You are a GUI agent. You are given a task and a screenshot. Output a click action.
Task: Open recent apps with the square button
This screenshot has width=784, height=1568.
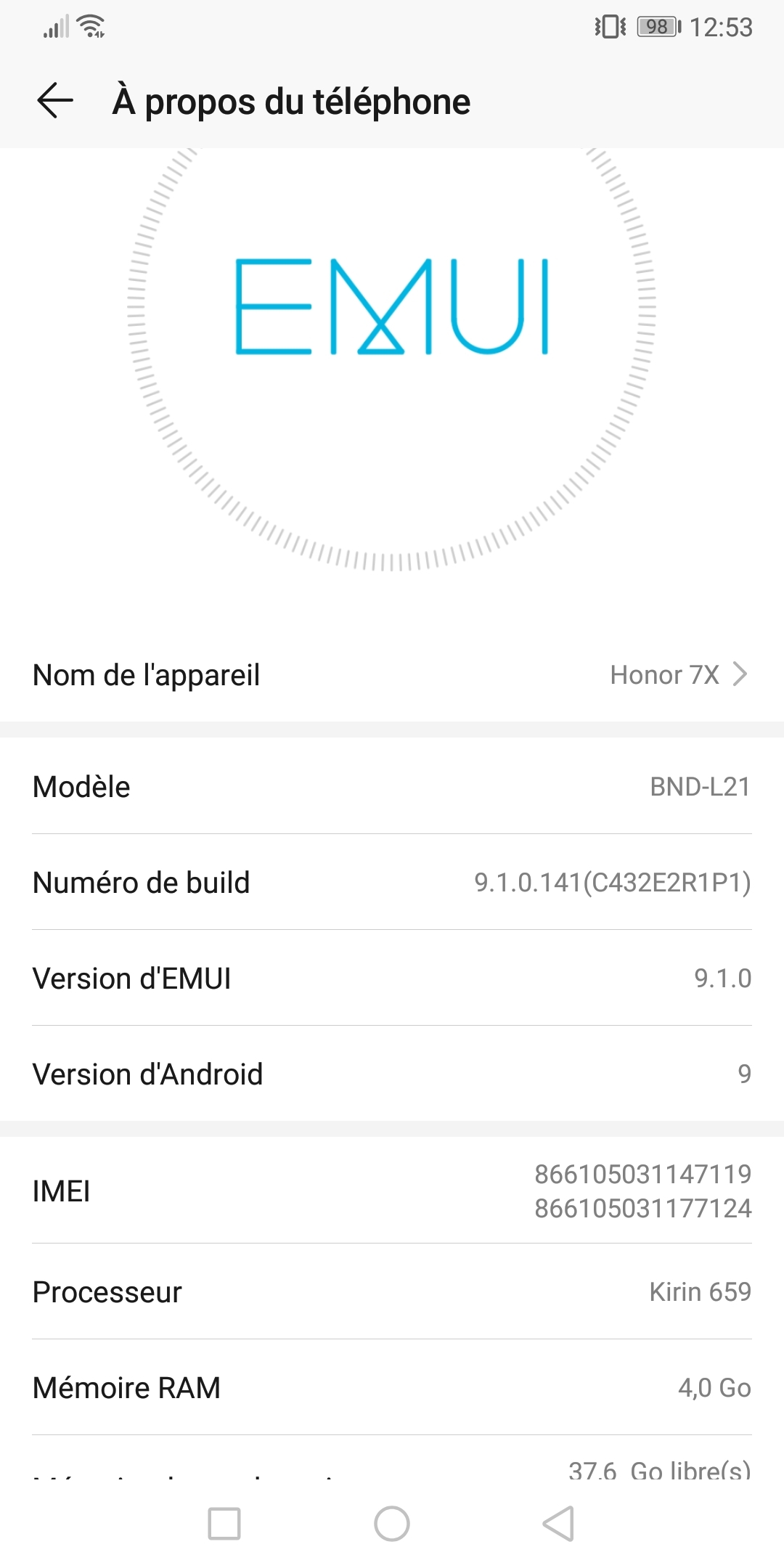pyautogui.click(x=224, y=1523)
